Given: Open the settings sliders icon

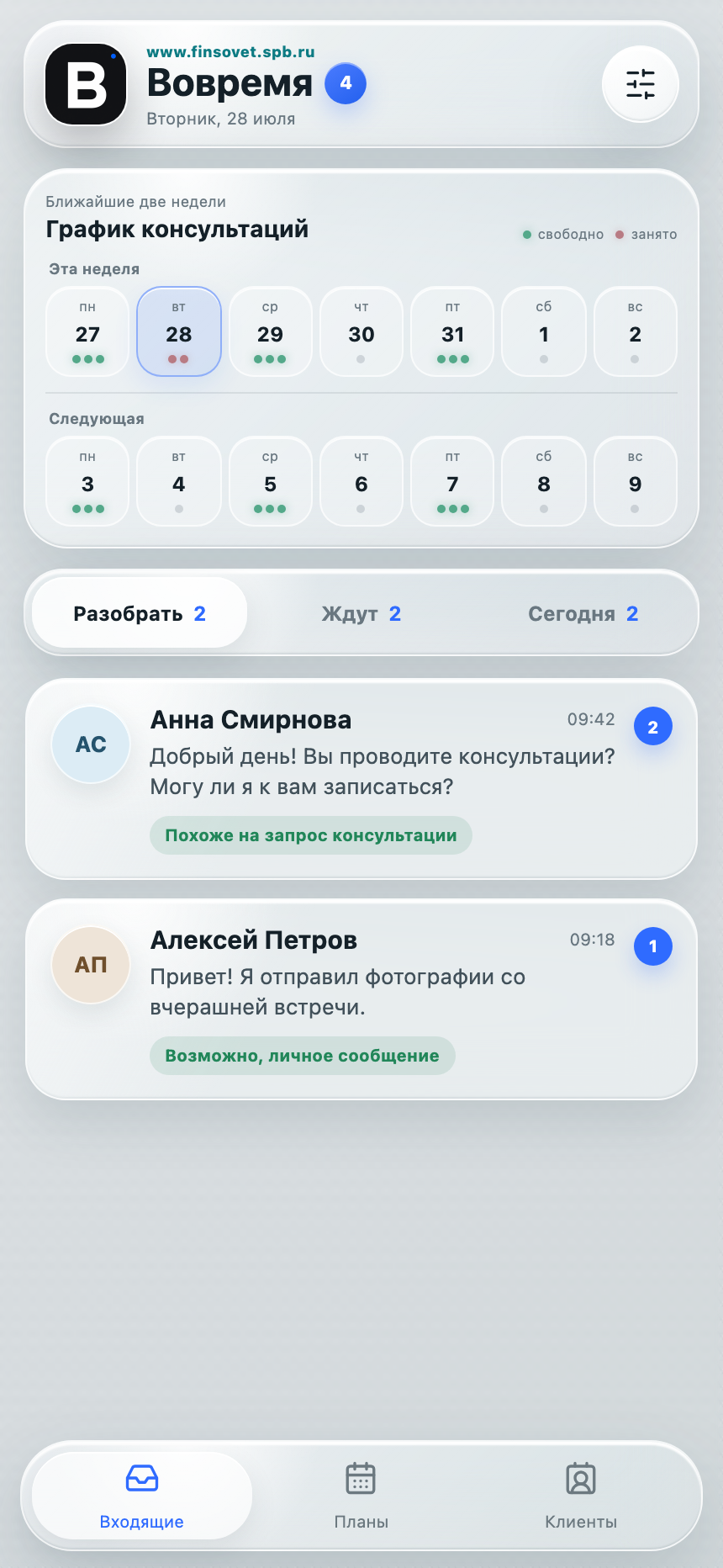Looking at the screenshot, I should (641, 84).
